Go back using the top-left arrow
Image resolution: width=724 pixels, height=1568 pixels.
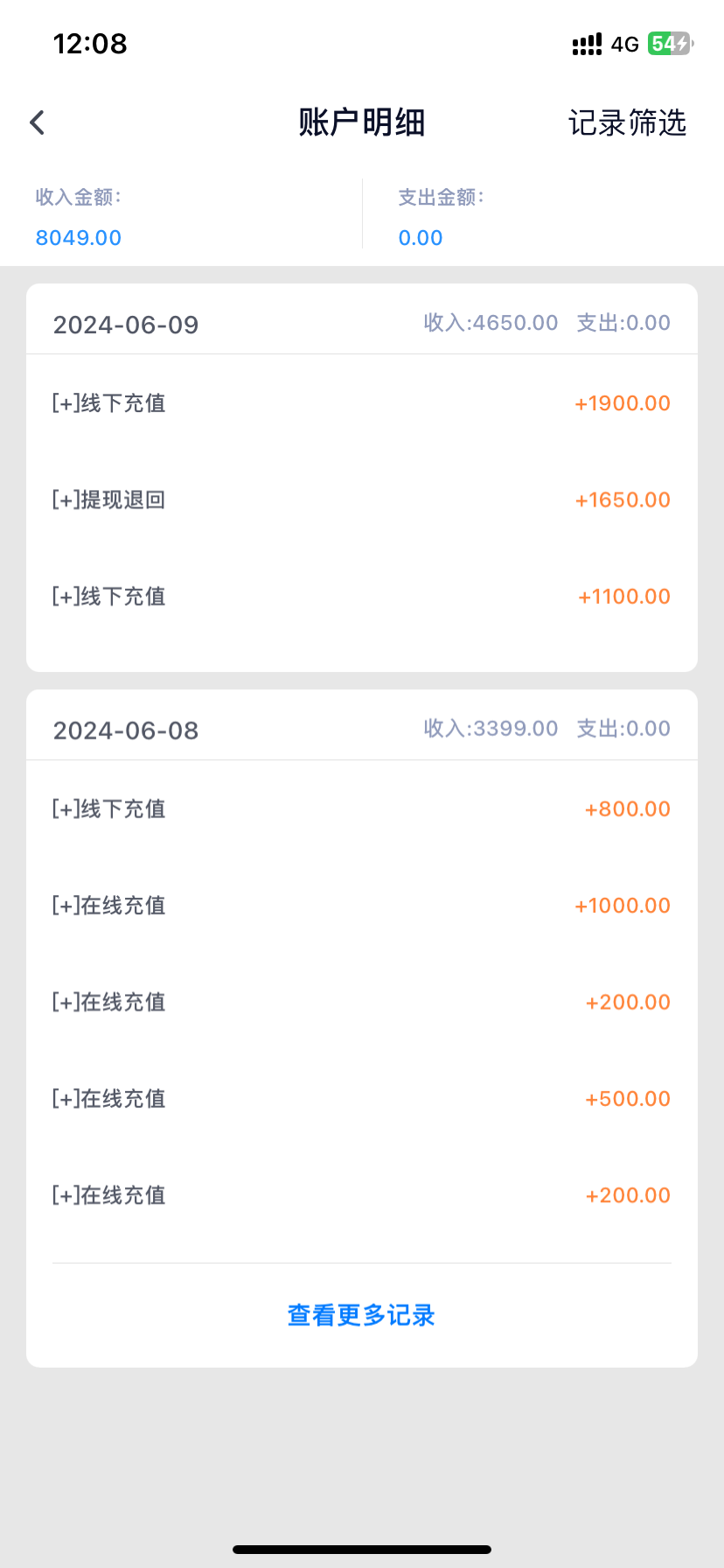(x=37, y=122)
